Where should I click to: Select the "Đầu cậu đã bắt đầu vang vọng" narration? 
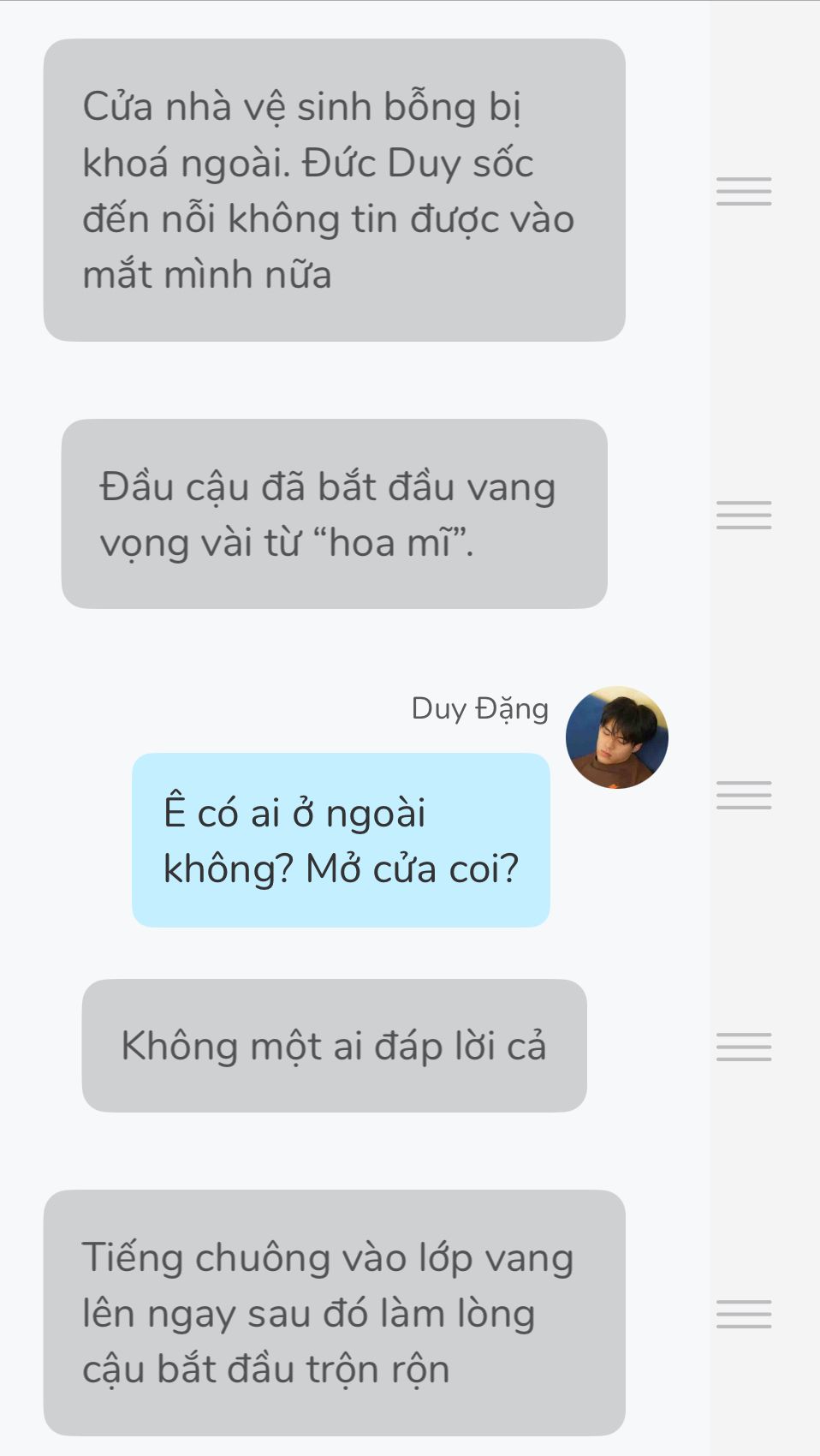[x=334, y=514]
